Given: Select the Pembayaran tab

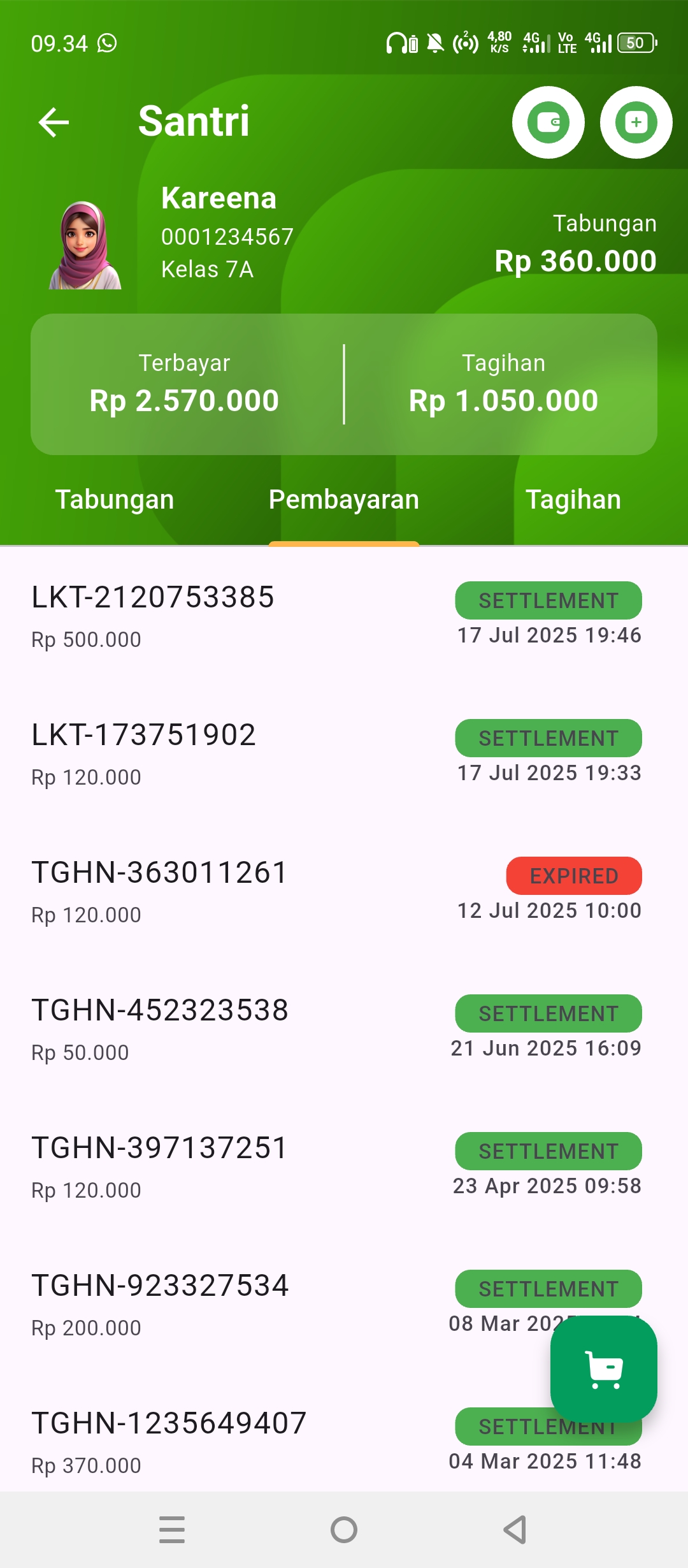Looking at the screenshot, I should (x=344, y=500).
